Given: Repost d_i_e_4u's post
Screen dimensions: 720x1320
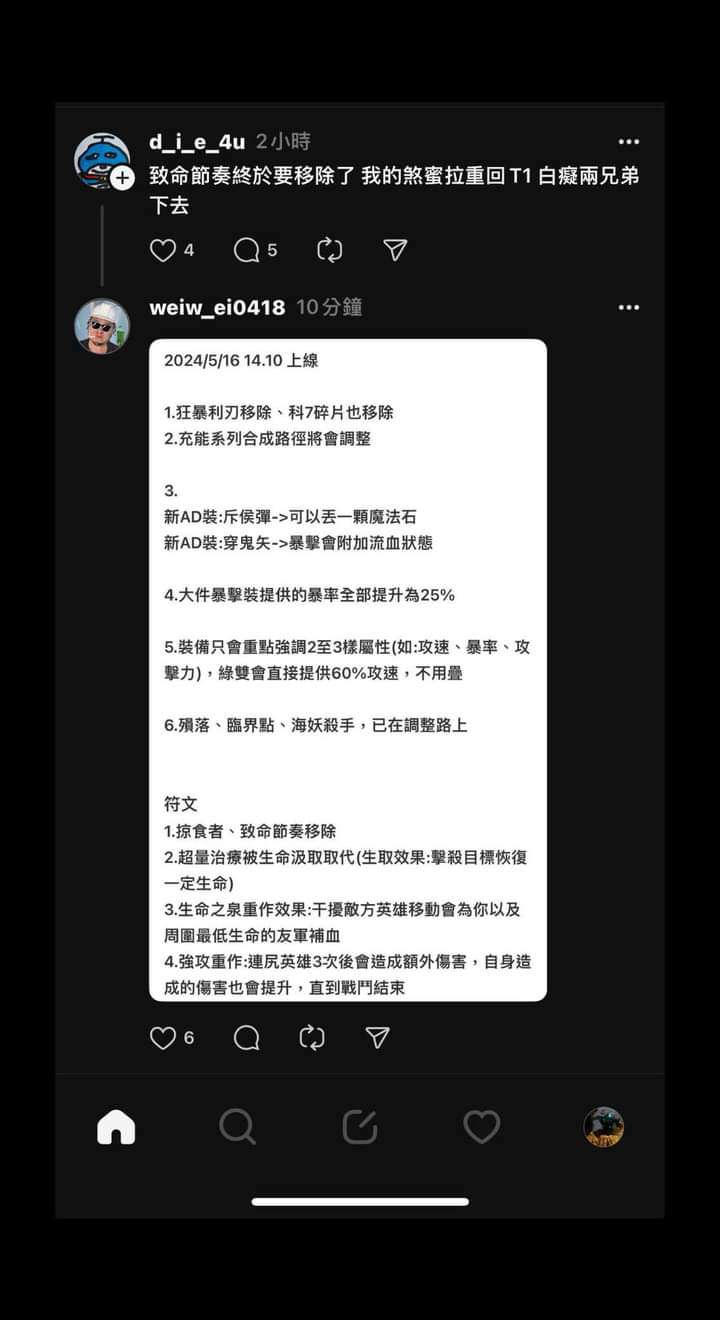Looking at the screenshot, I should coord(329,250).
